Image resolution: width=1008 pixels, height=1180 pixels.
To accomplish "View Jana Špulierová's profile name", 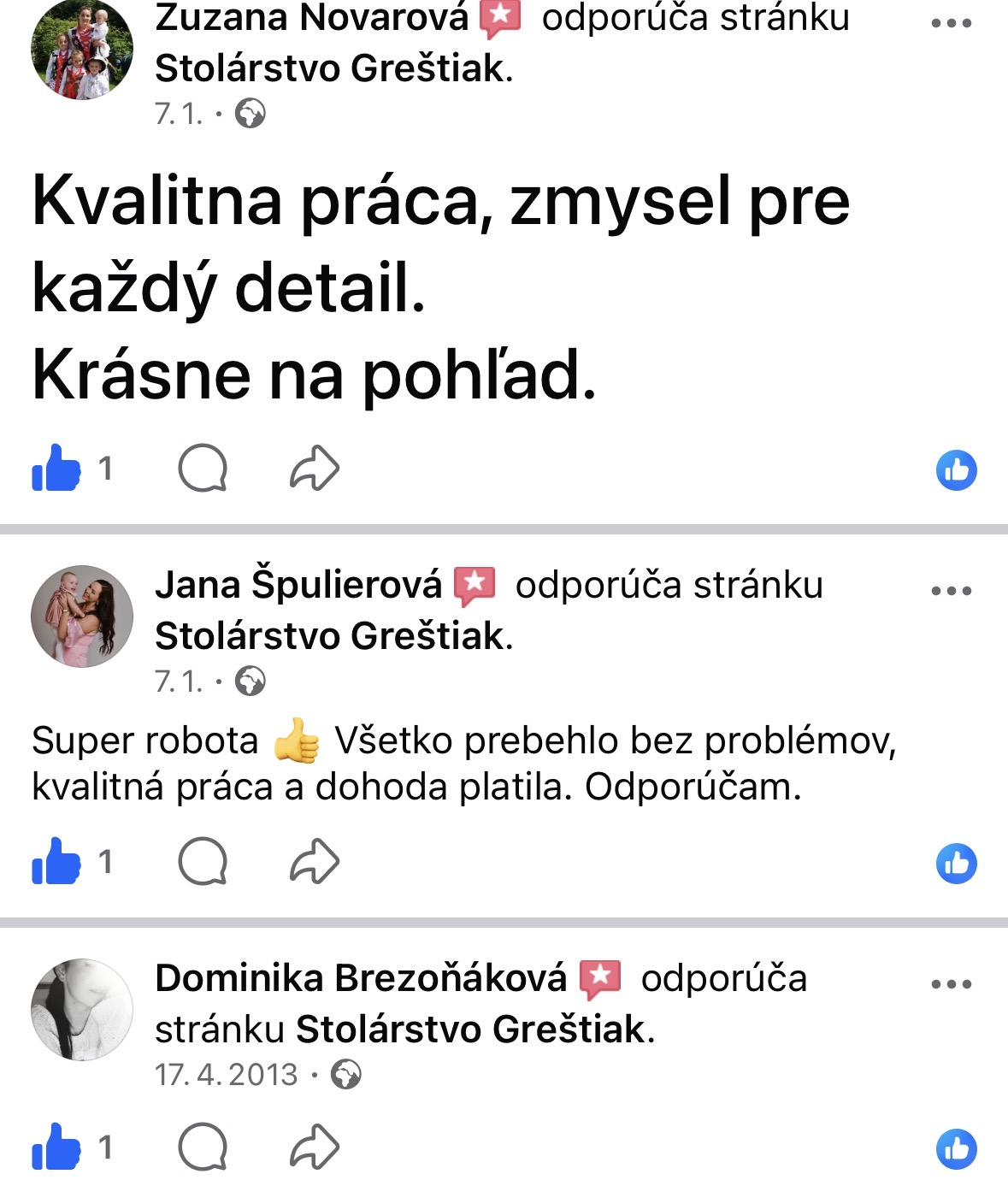I will 298,585.
